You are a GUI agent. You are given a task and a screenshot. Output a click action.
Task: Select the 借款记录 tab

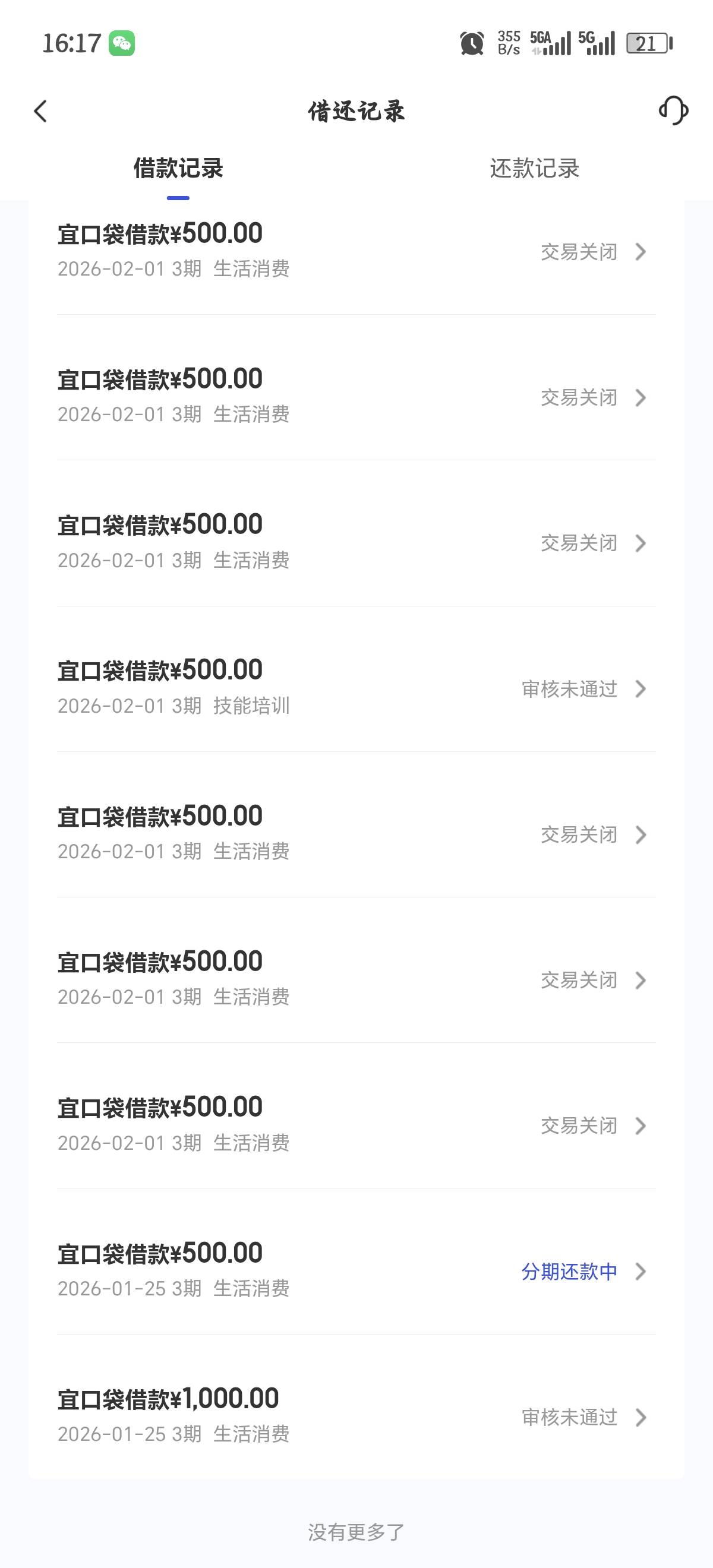click(x=178, y=169)
